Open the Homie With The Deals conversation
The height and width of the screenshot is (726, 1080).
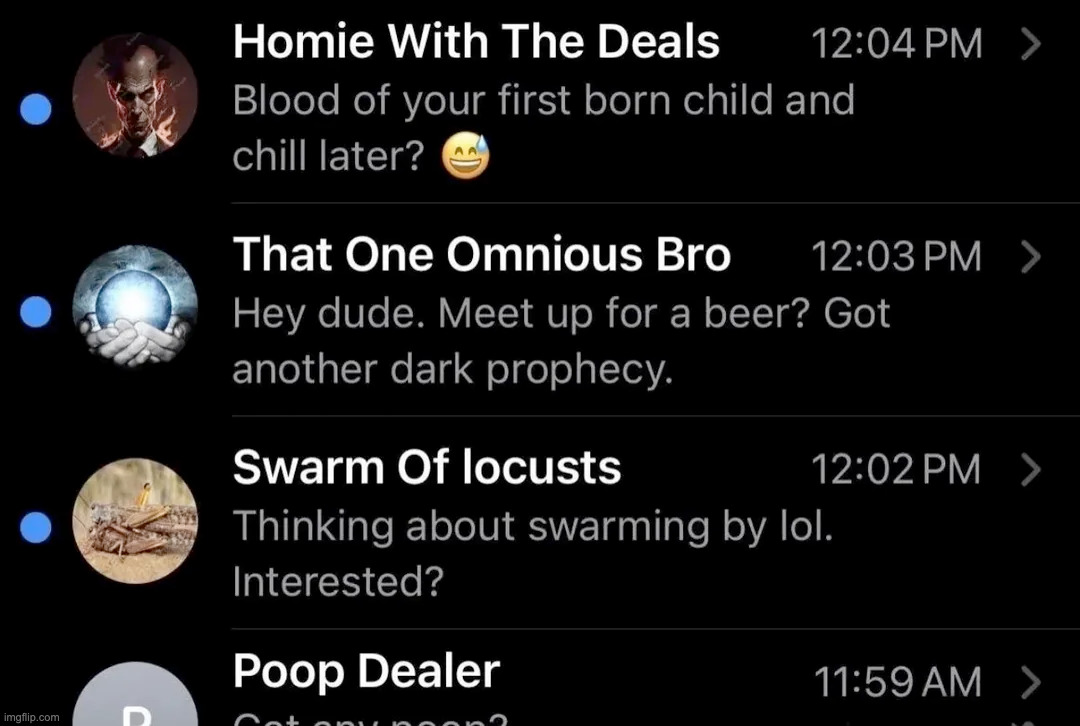point(540,100)
